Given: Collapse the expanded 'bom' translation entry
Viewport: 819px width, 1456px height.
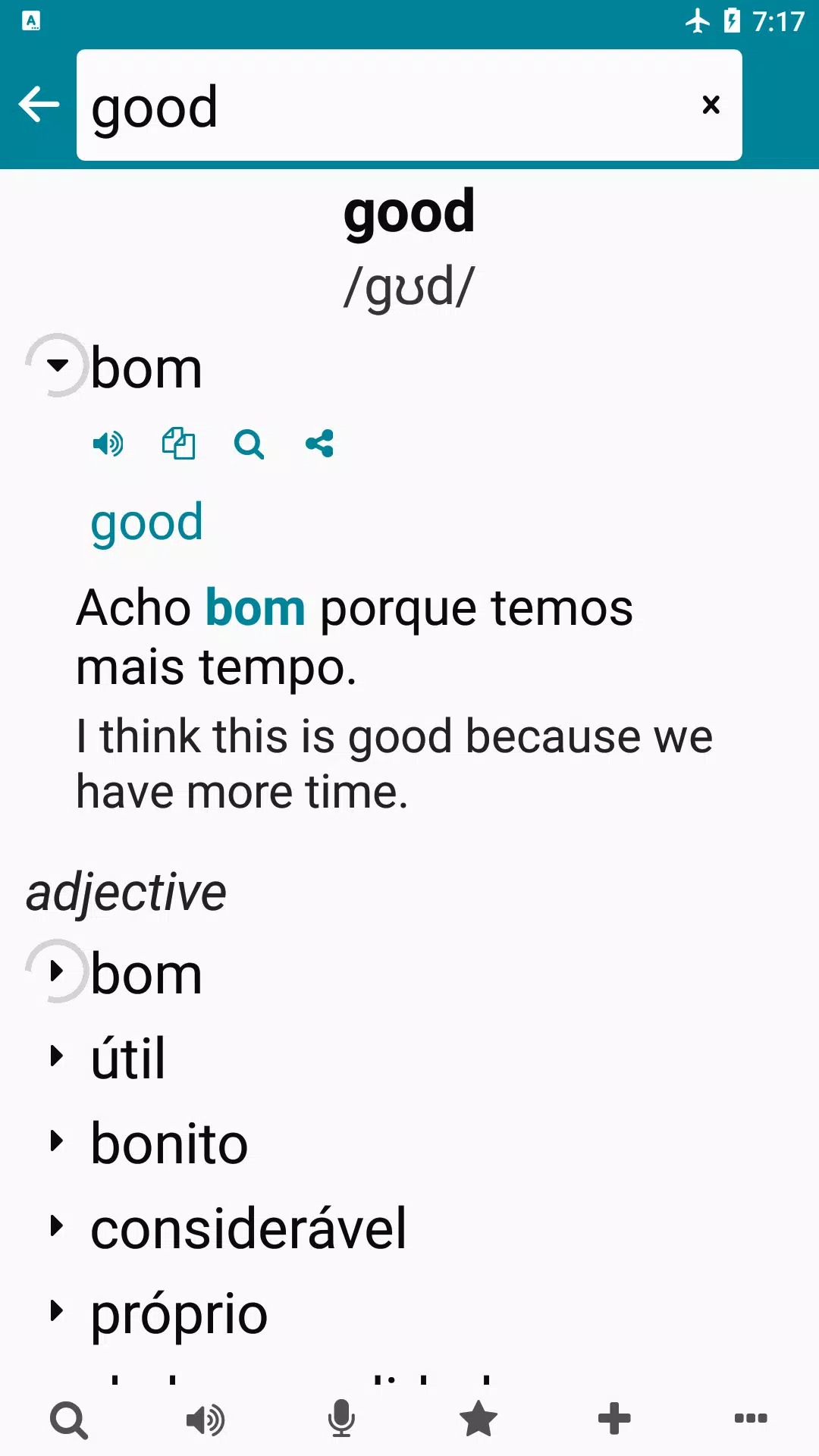Looking at the screenshot, I should tap(58, 365).
